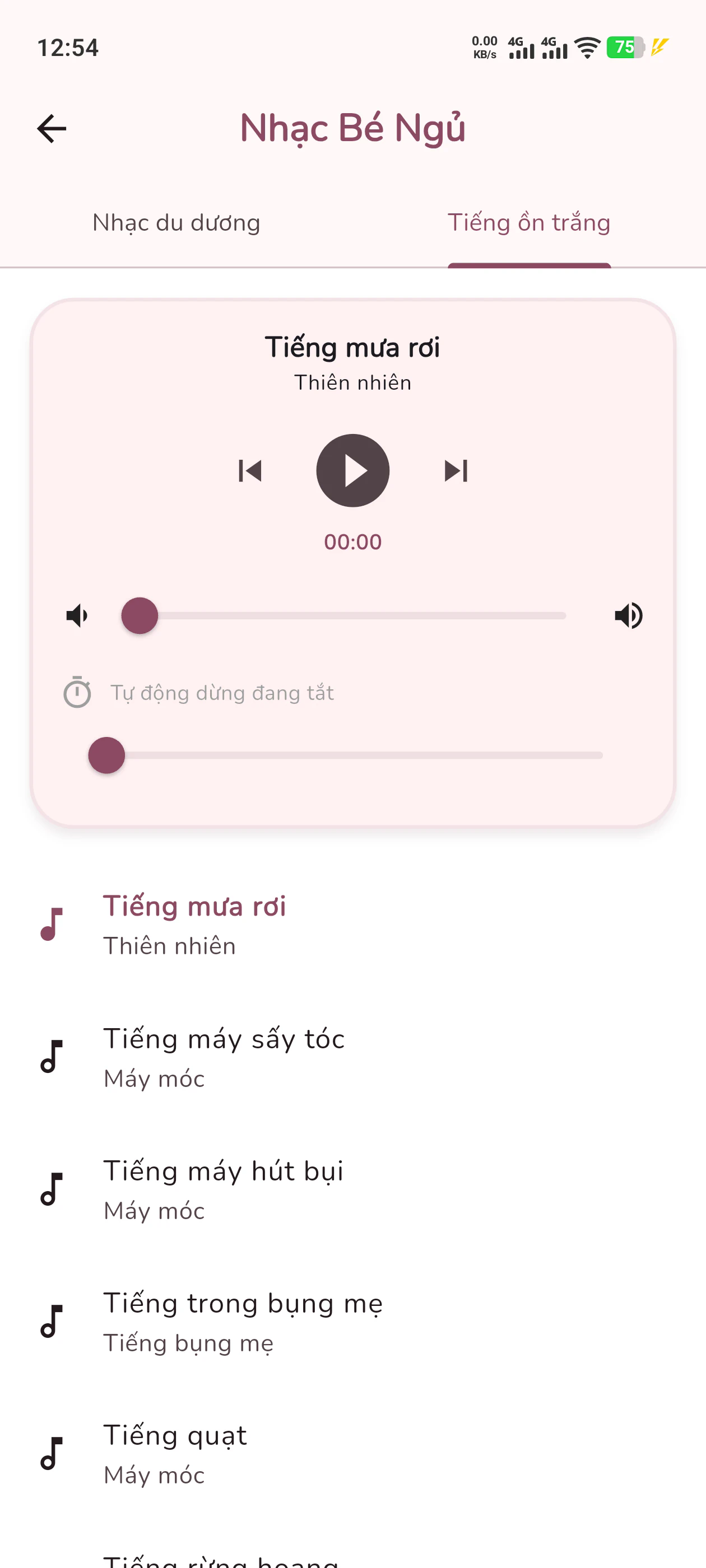Select the Tiếng quạt sound
The image size is (706, 1568).
click(x=175, y=1453)
